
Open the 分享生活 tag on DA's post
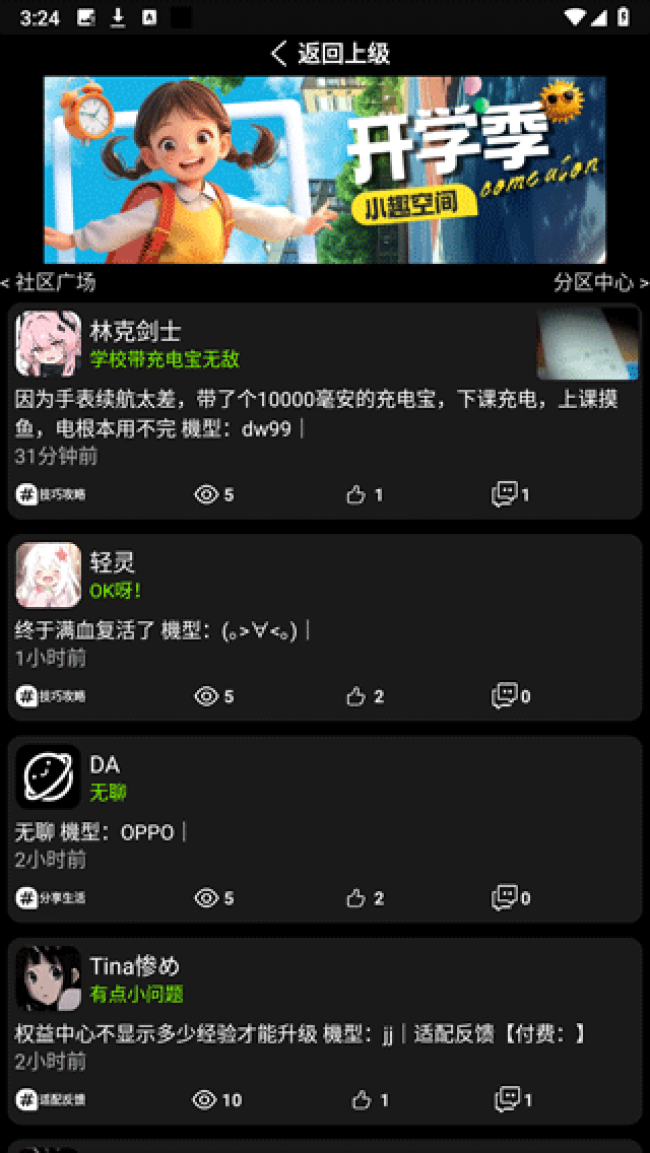coord(51,898)
